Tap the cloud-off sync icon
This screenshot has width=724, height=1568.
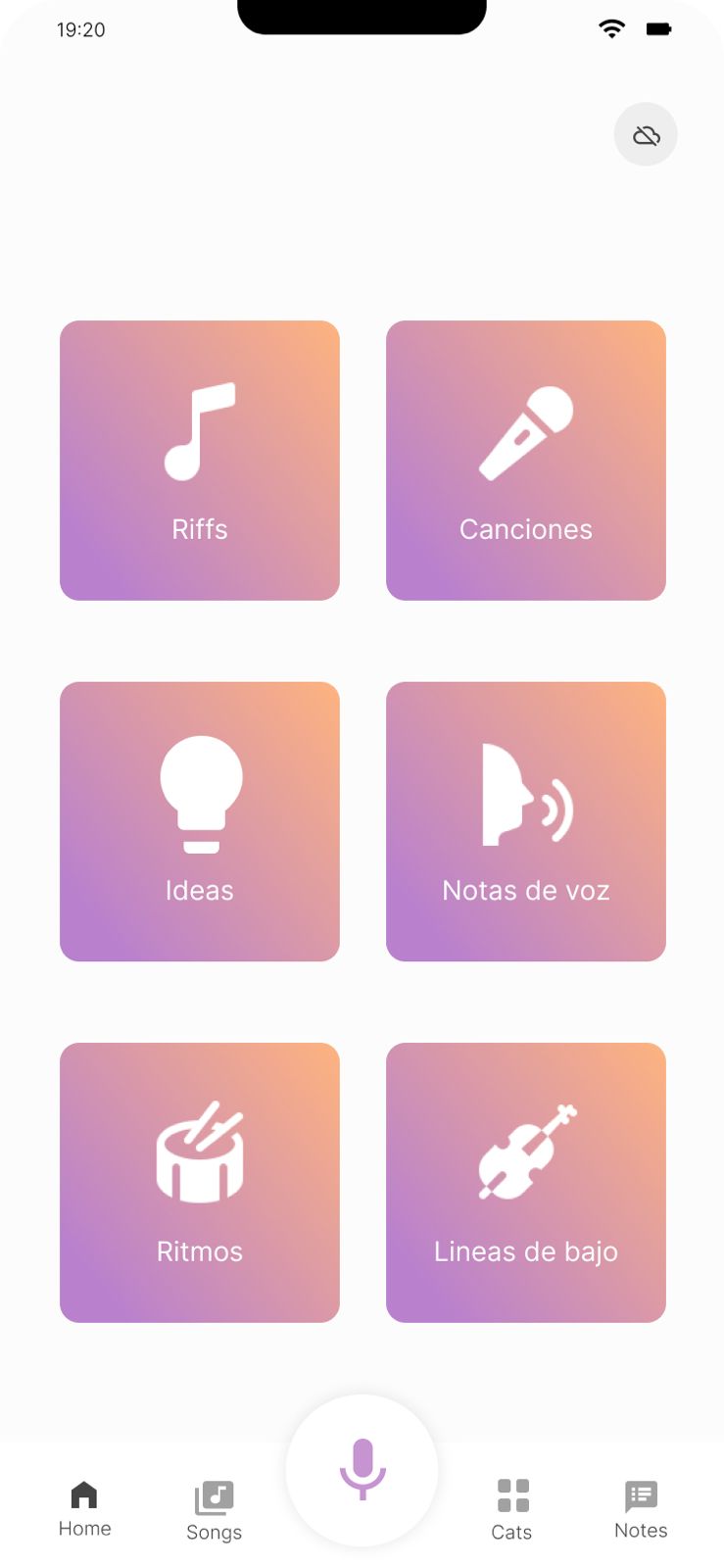(x=646, y=135)
